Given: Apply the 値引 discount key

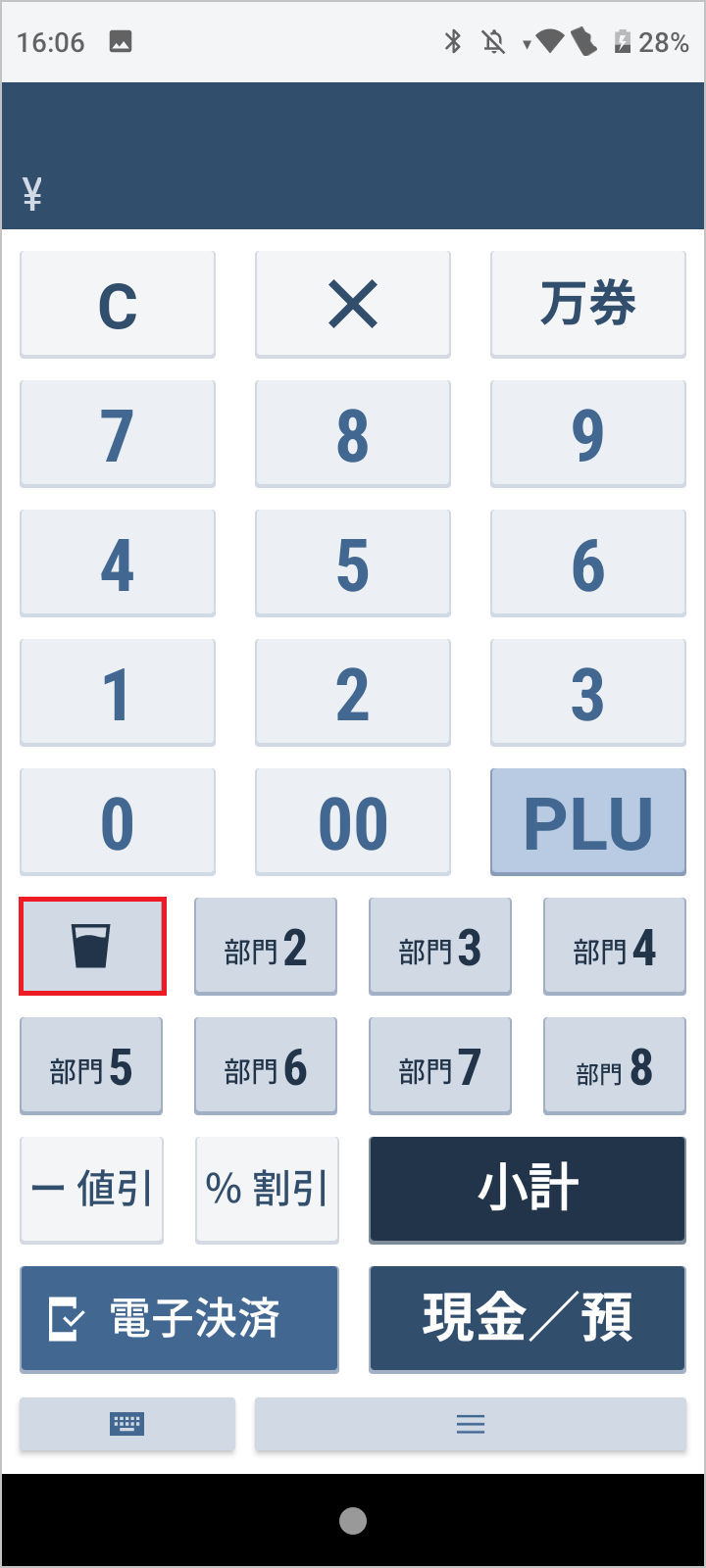Looking at the screenshot, I should click(91, 1189).
